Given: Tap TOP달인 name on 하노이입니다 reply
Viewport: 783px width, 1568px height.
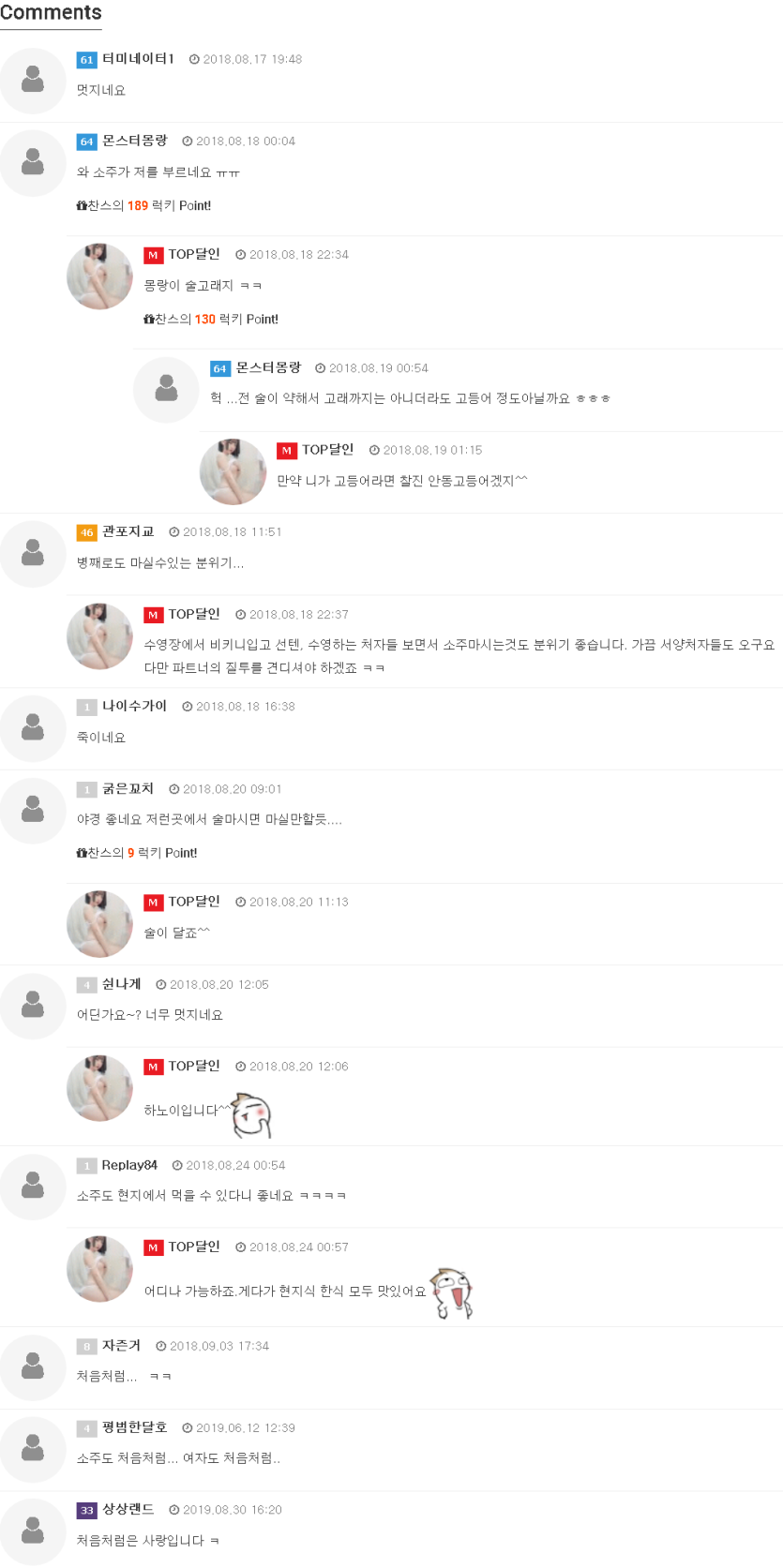Looking at the screenshot, I should (194, 1067).
